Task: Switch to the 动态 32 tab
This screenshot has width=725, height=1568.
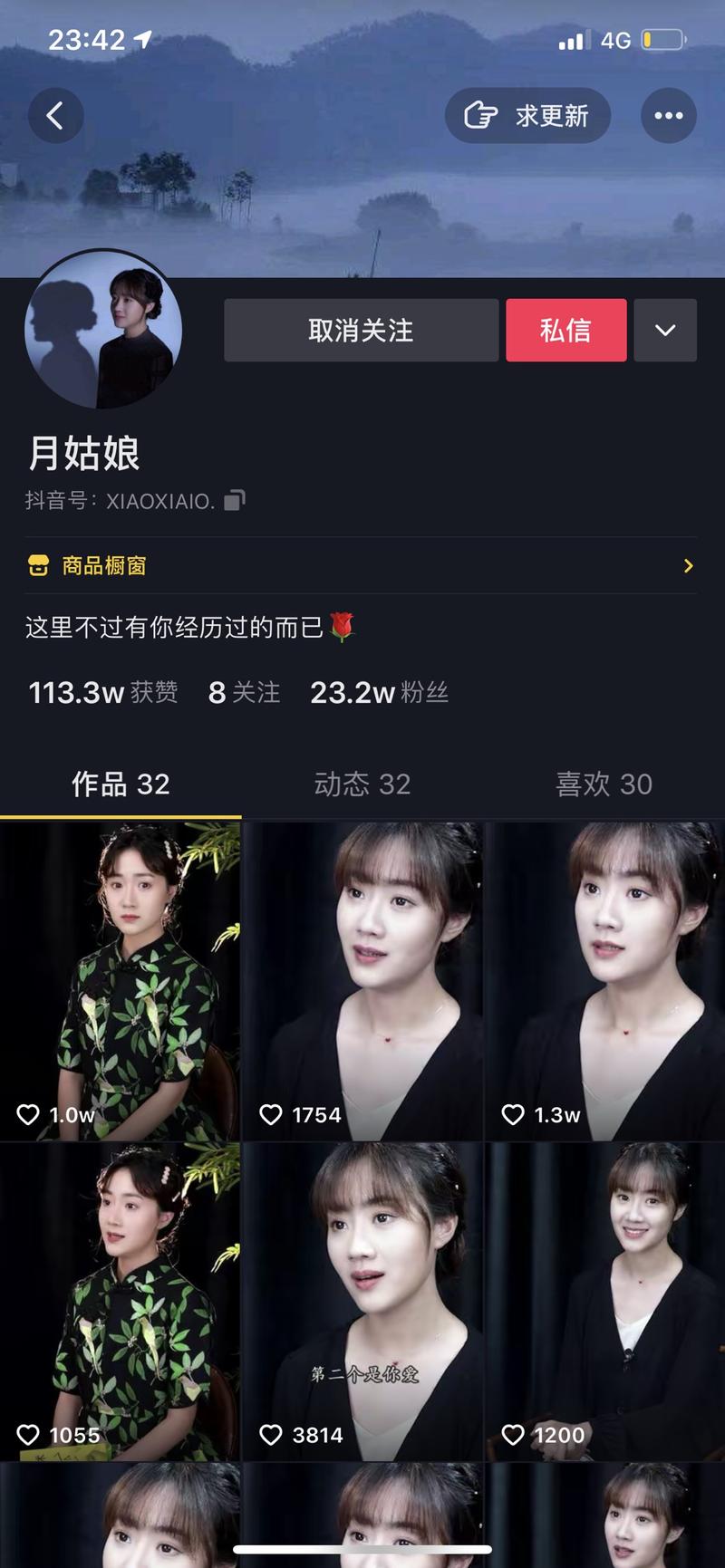Action: click(361, 784)
